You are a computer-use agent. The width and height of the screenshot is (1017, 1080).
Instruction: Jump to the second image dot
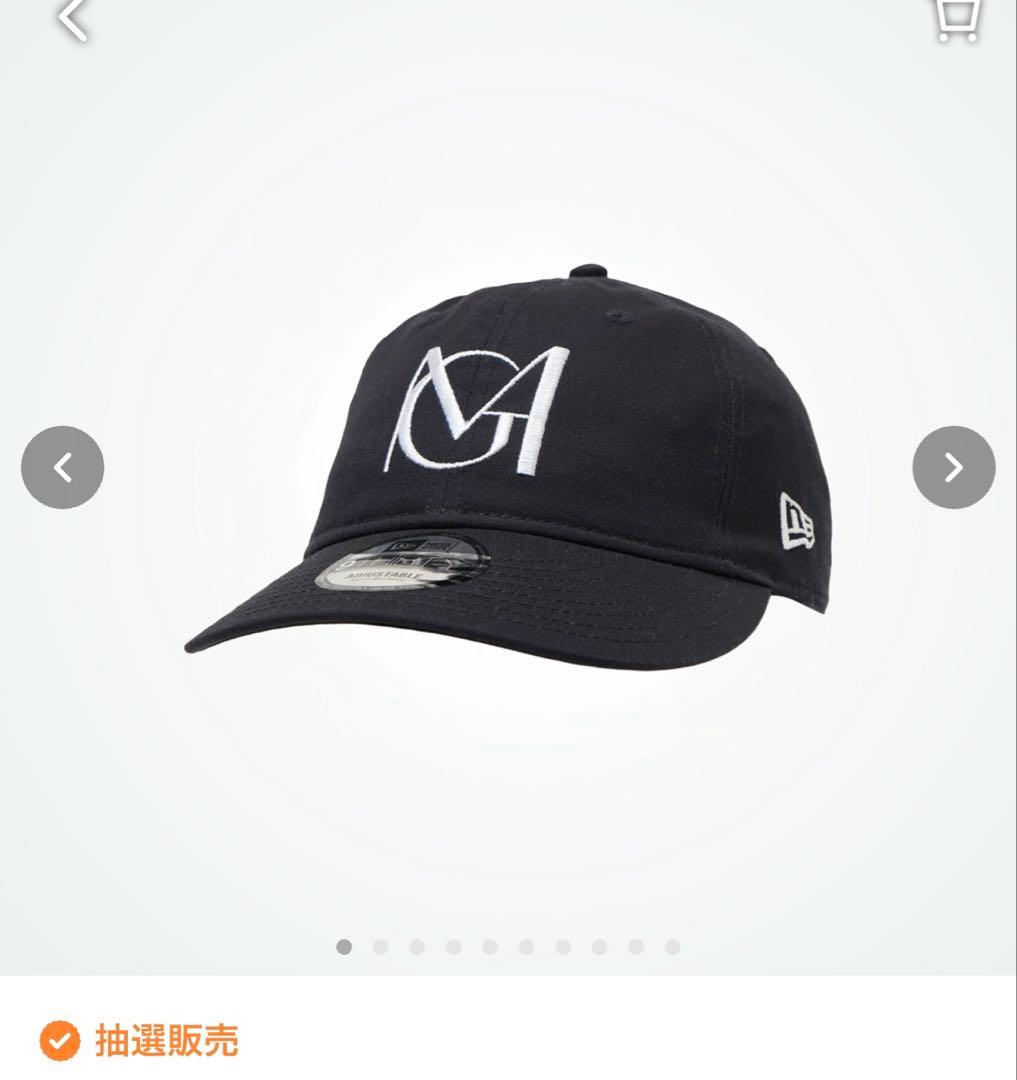pyautogui.click(x=380, y=947)
